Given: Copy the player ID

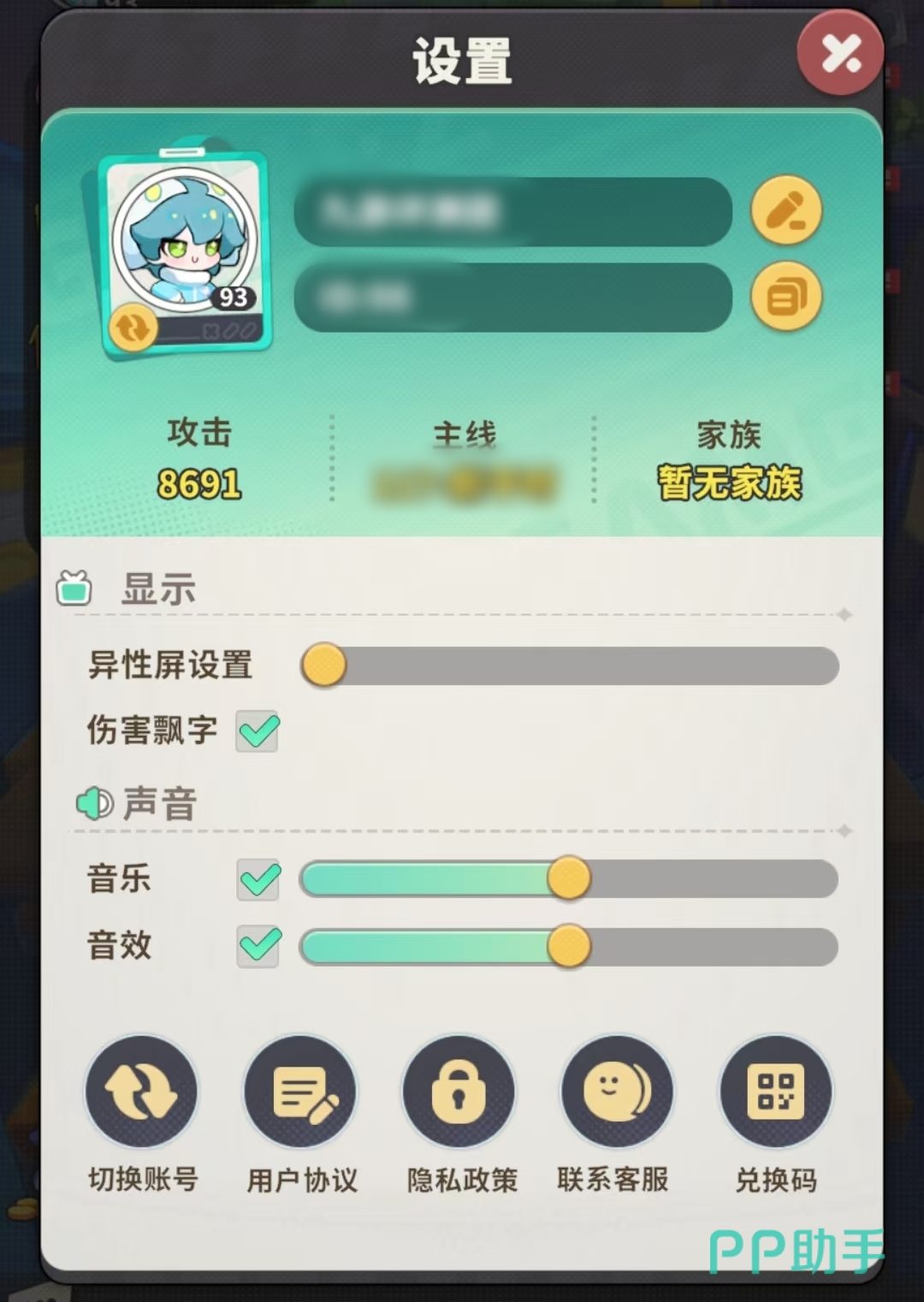Looking at the screenshot, I should click(x=785, y=296).
